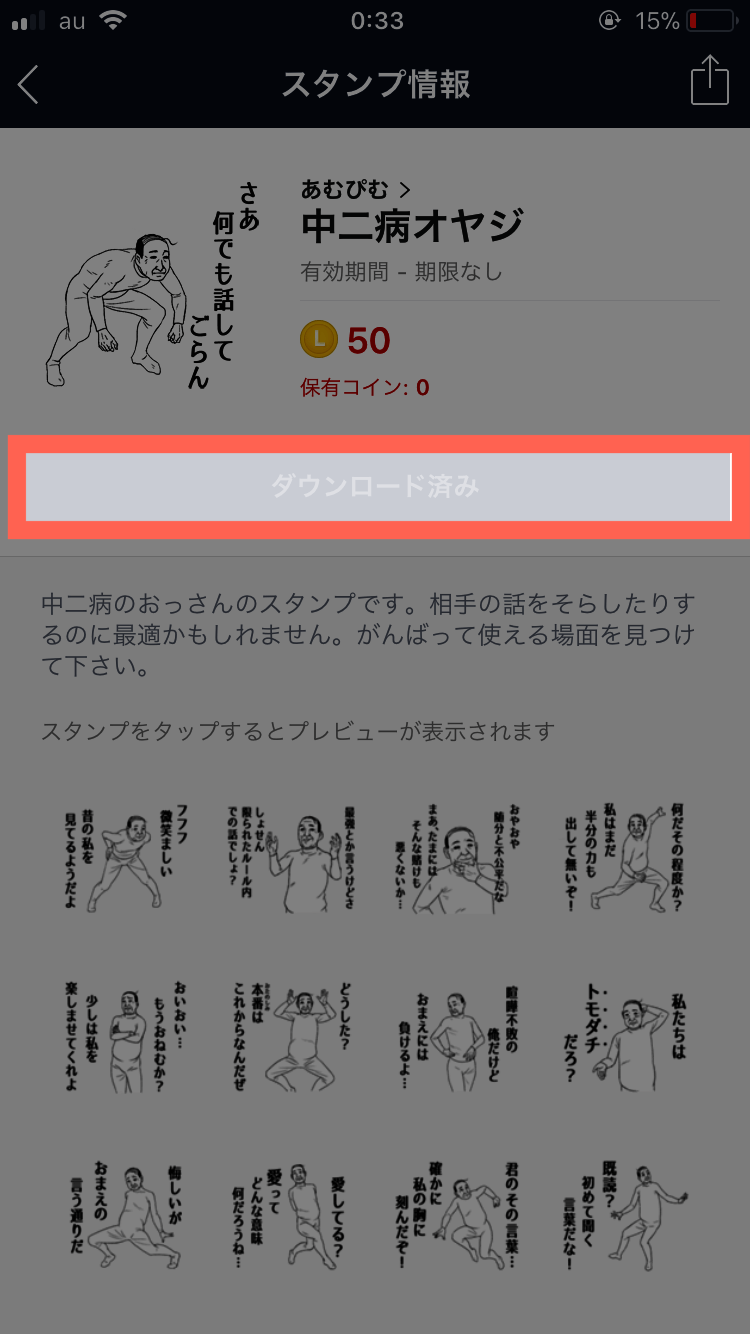Go back with the arrow icon
The height and width of the screenshot is (1334, 750).
pos(29,84)
